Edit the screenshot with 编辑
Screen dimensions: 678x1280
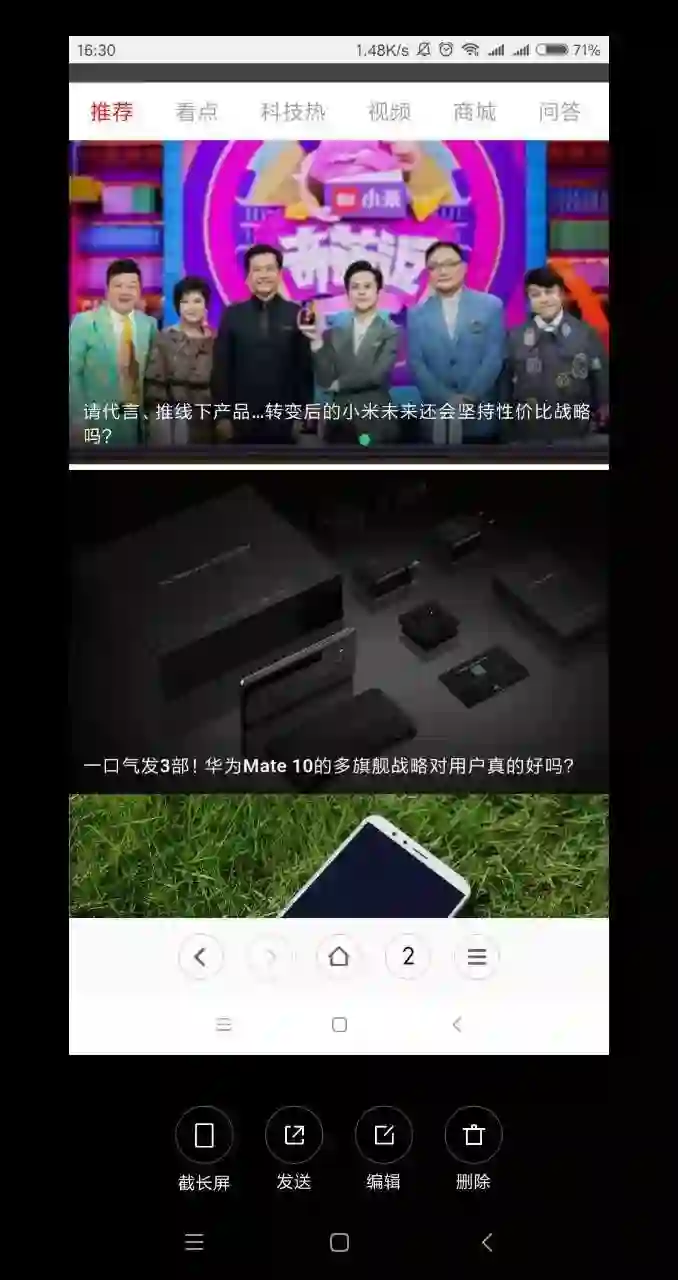click(x=384, y=1135)
